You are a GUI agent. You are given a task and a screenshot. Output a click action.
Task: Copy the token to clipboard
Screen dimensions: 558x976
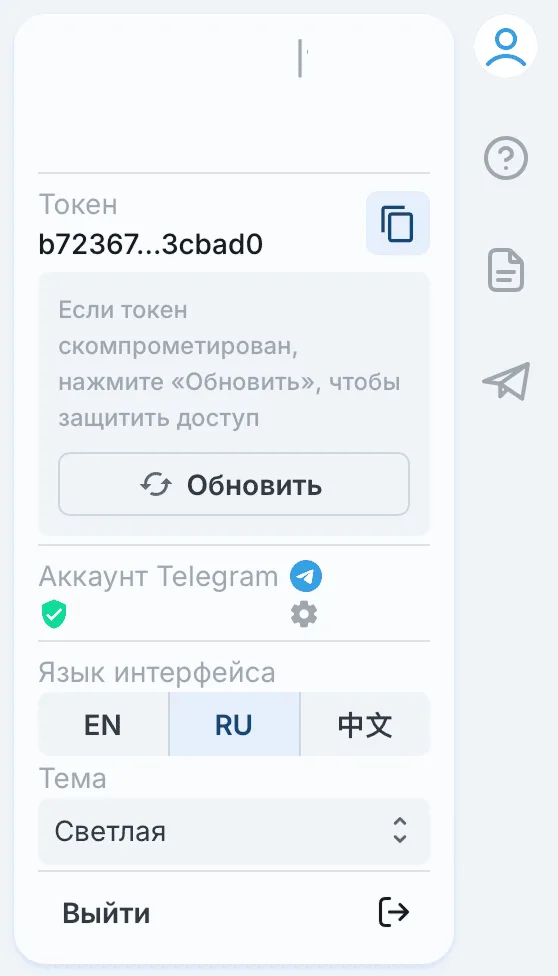tap(397, 223)
